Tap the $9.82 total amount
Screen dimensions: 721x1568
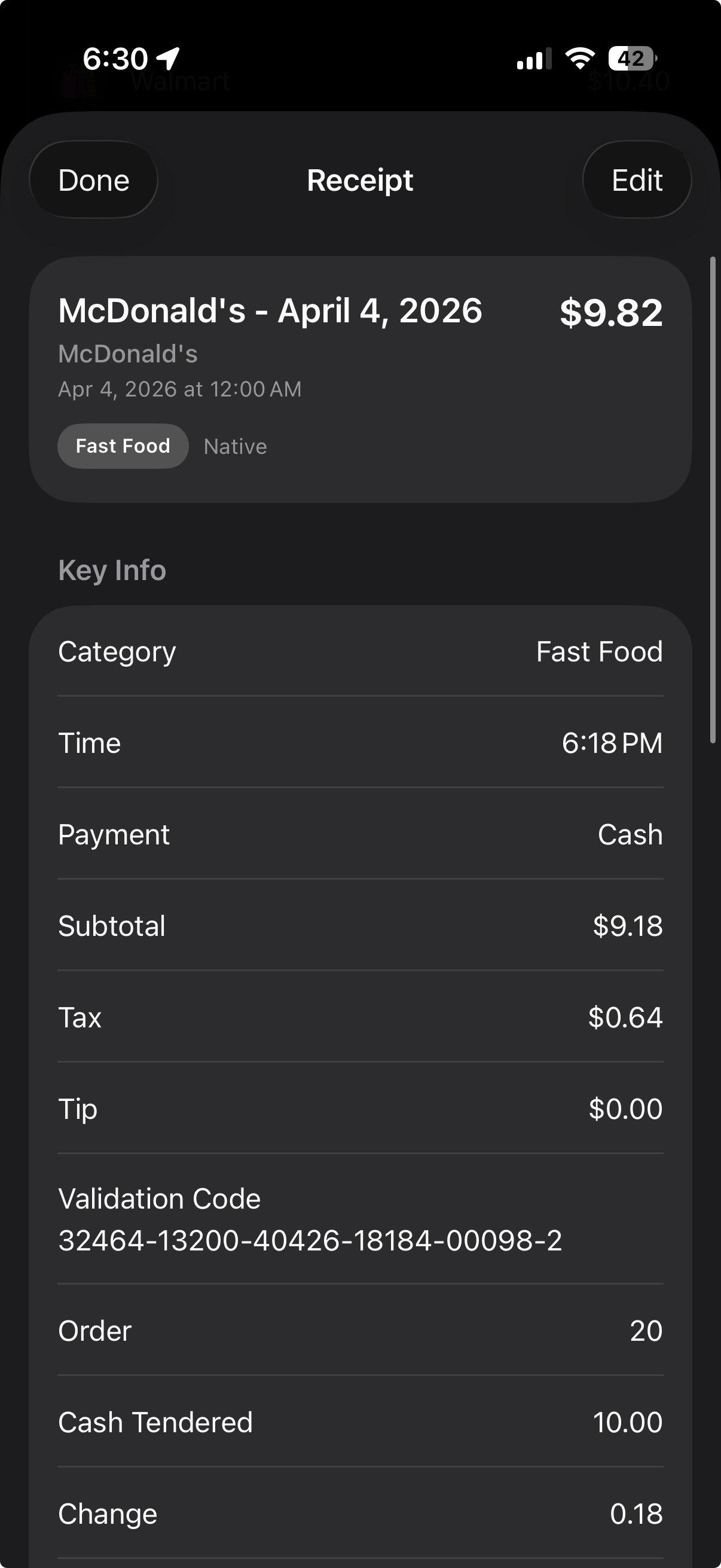[612, 312]
